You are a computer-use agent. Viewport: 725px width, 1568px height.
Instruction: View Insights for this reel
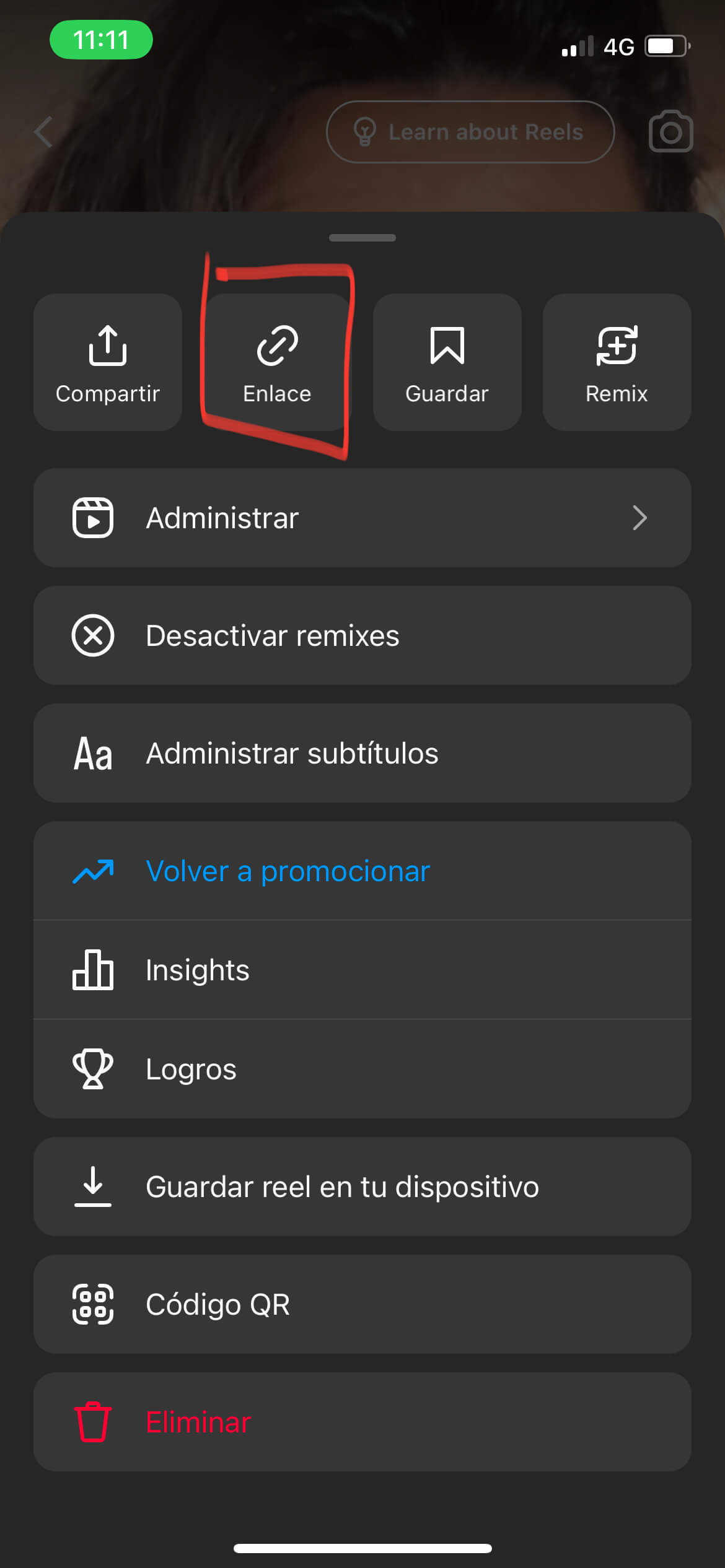pos(362,970)
